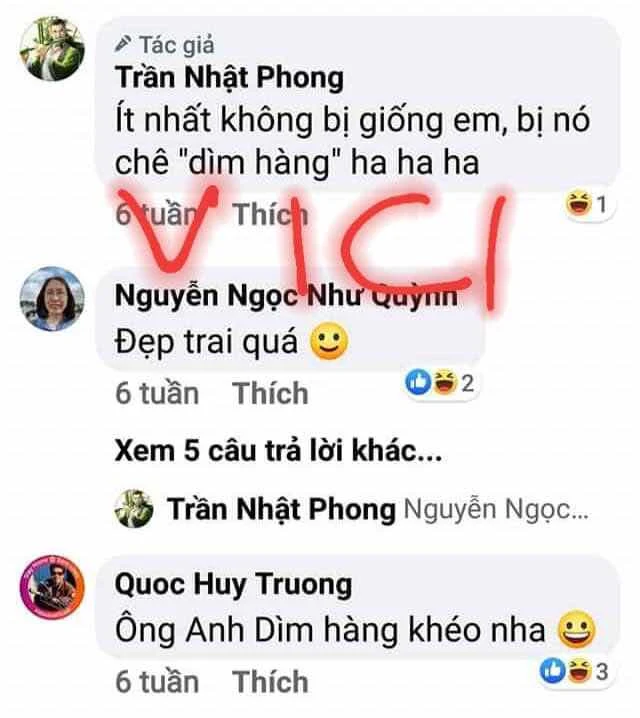Like Quoc Huy Truong's comment
This screenshot has width=640, height=718.
click(270, 682)
